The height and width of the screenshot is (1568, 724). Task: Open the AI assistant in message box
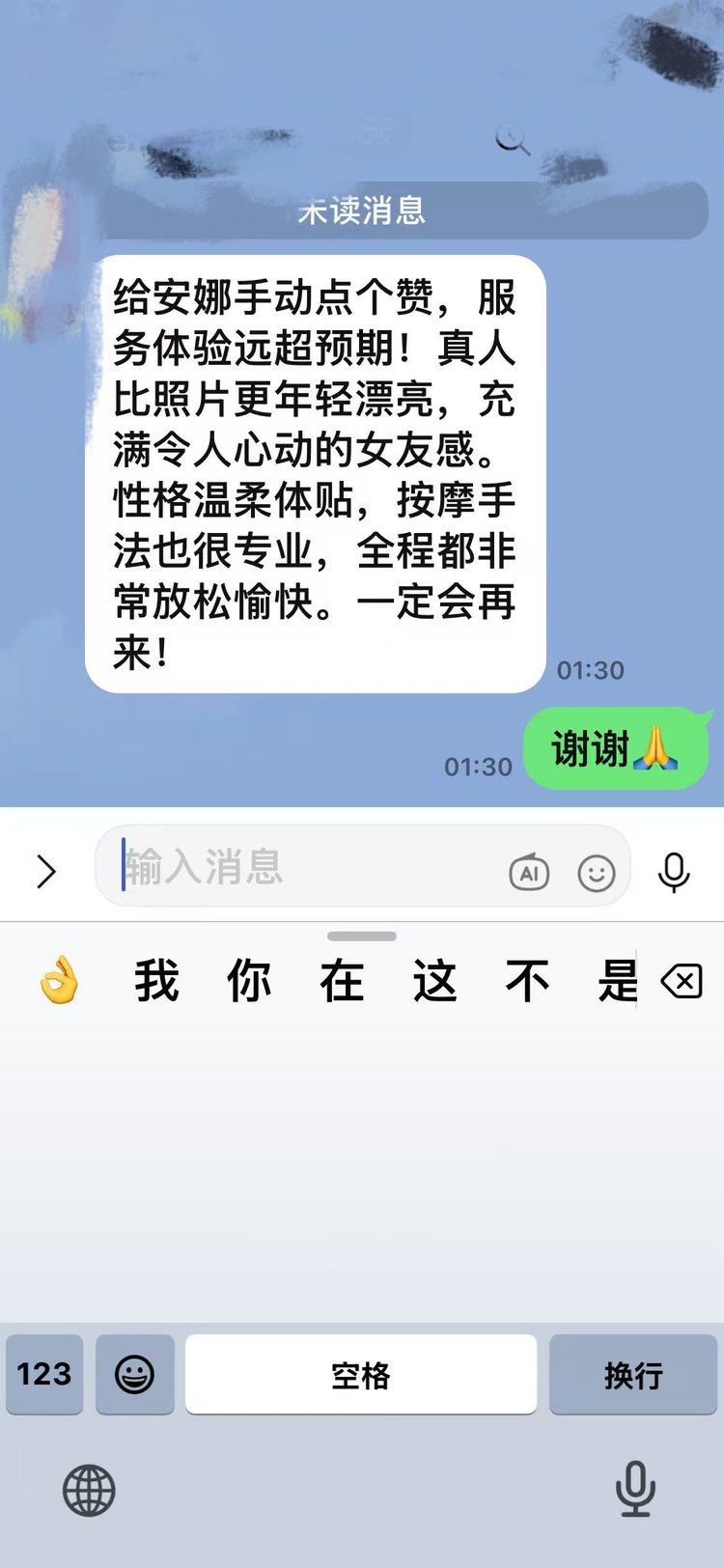click(x=529, y=872)
